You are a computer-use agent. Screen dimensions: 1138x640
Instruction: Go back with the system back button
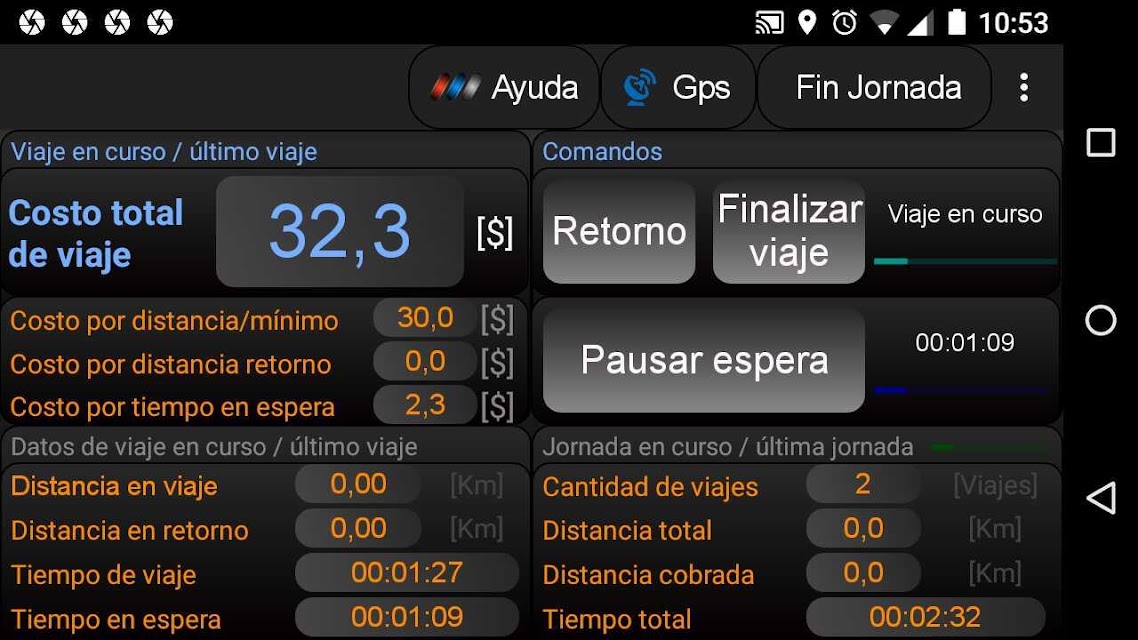(1100, 499)
